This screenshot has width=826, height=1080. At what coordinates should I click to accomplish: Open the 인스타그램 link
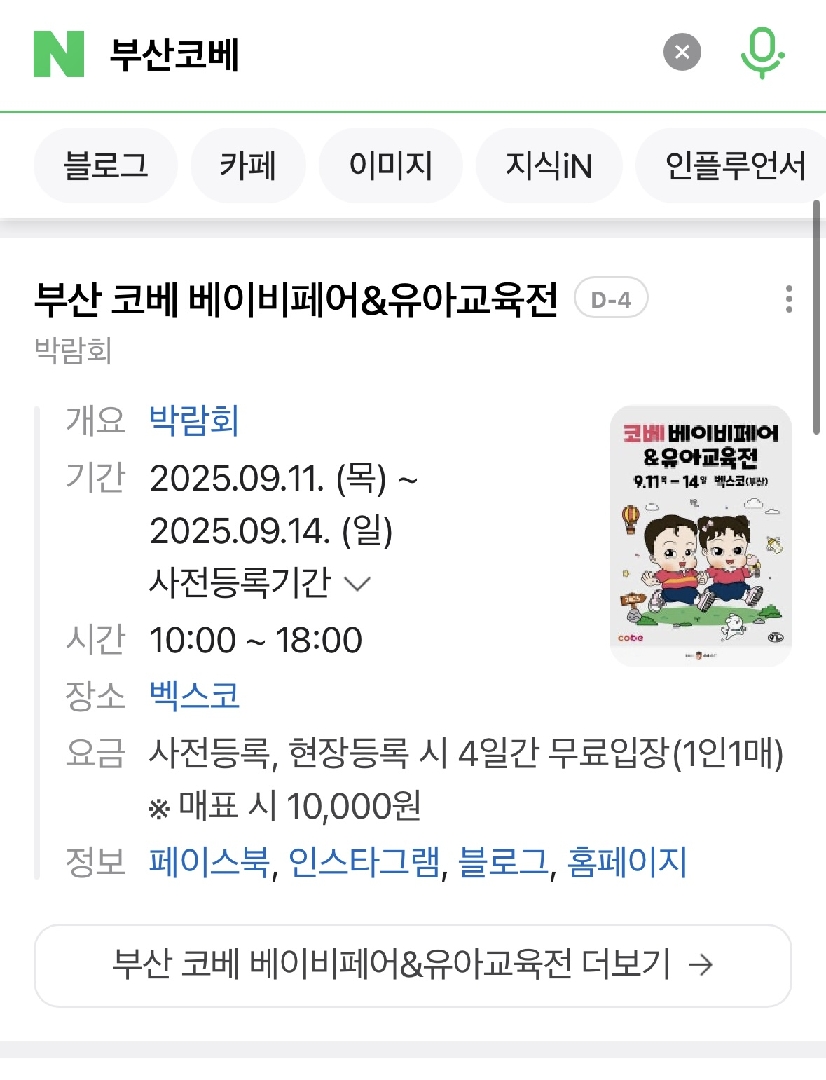coord(364,861)
